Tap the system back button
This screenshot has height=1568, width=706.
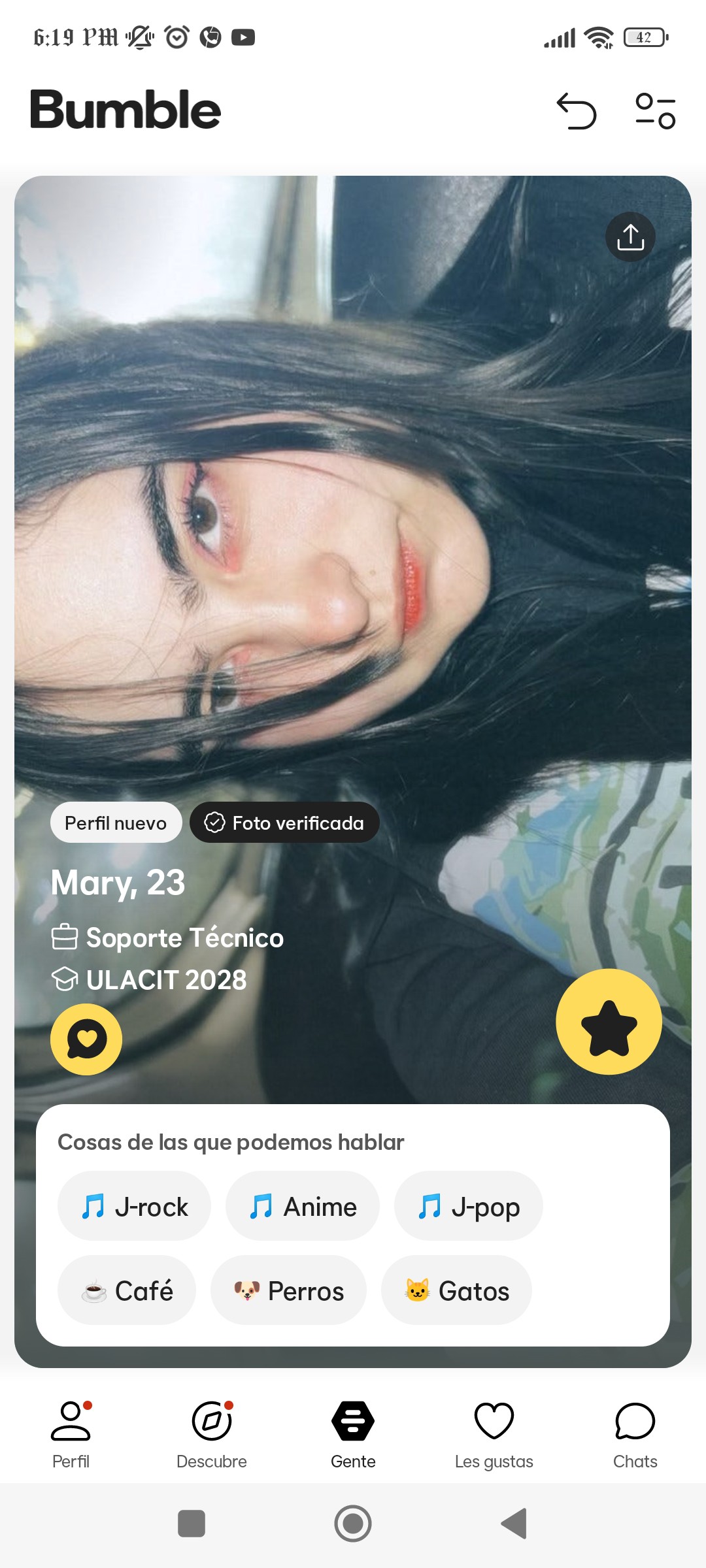[514, 1524]
